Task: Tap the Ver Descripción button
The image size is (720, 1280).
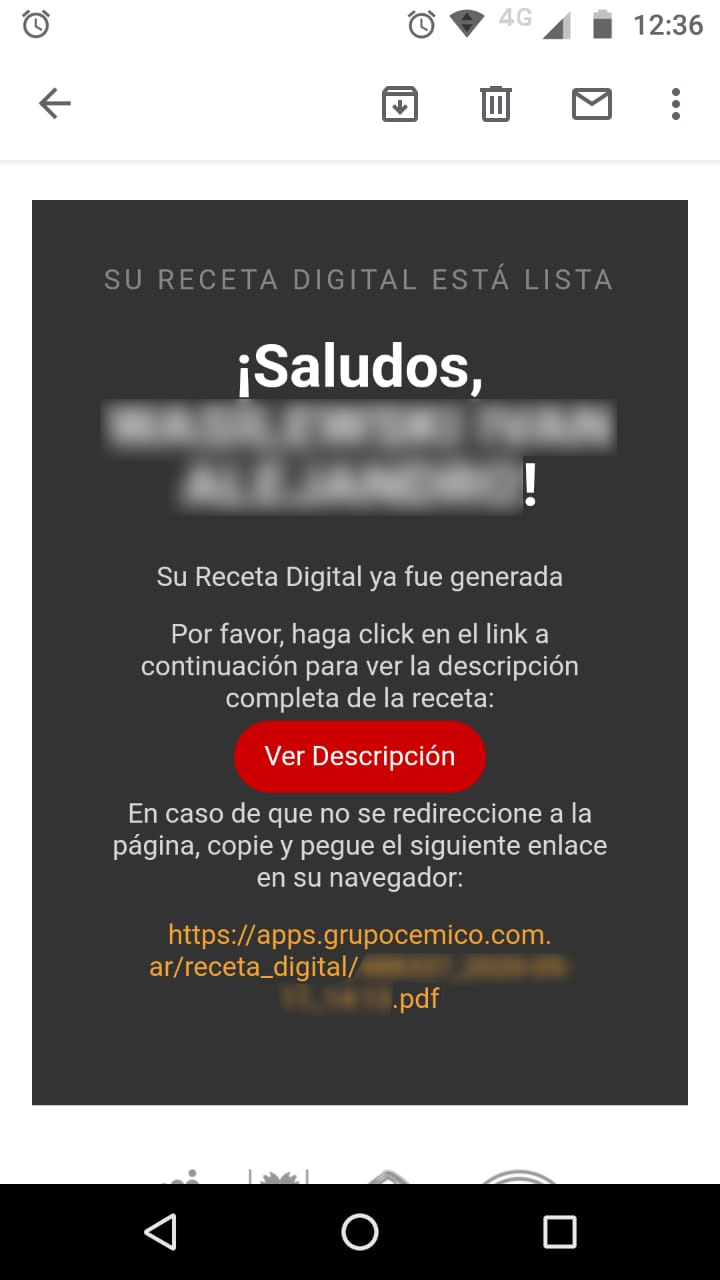Action: (x=359, y=756)
